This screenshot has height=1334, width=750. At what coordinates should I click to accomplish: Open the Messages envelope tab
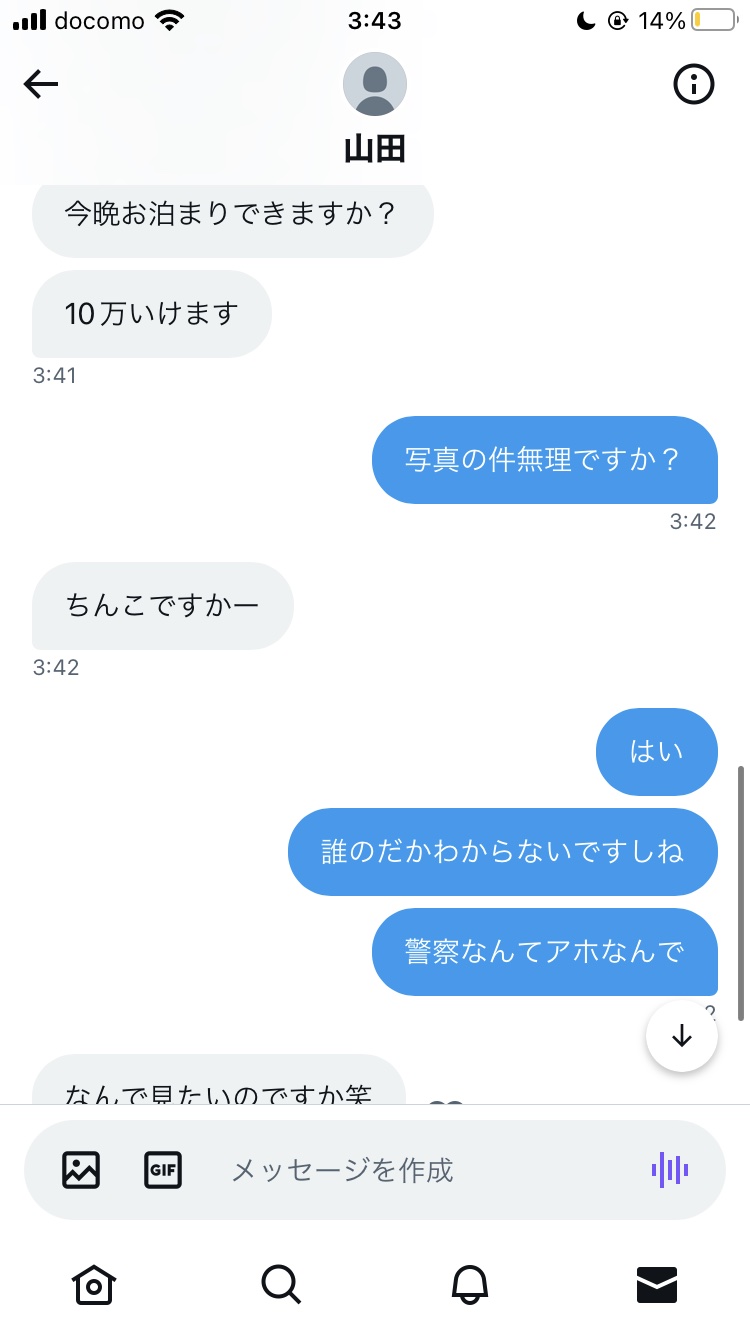[657, 1284]
